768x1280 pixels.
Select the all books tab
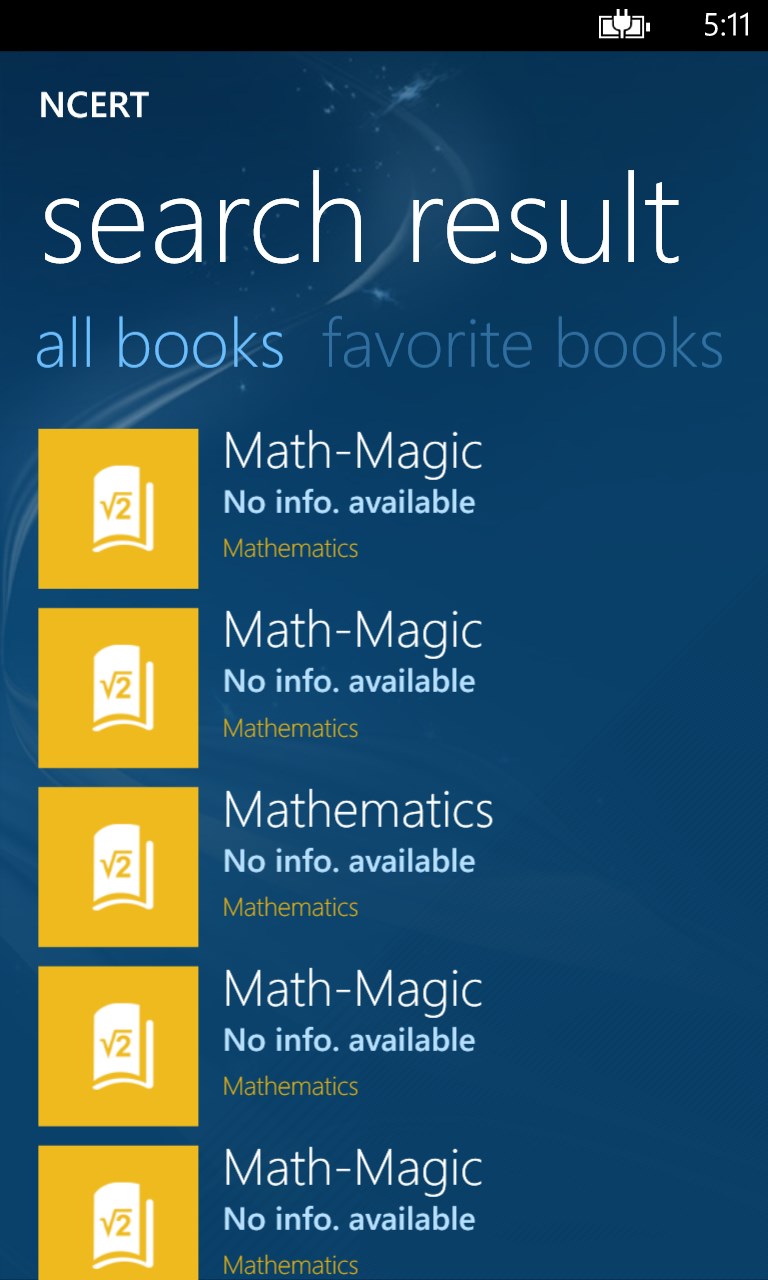click(x=160, y=345)
